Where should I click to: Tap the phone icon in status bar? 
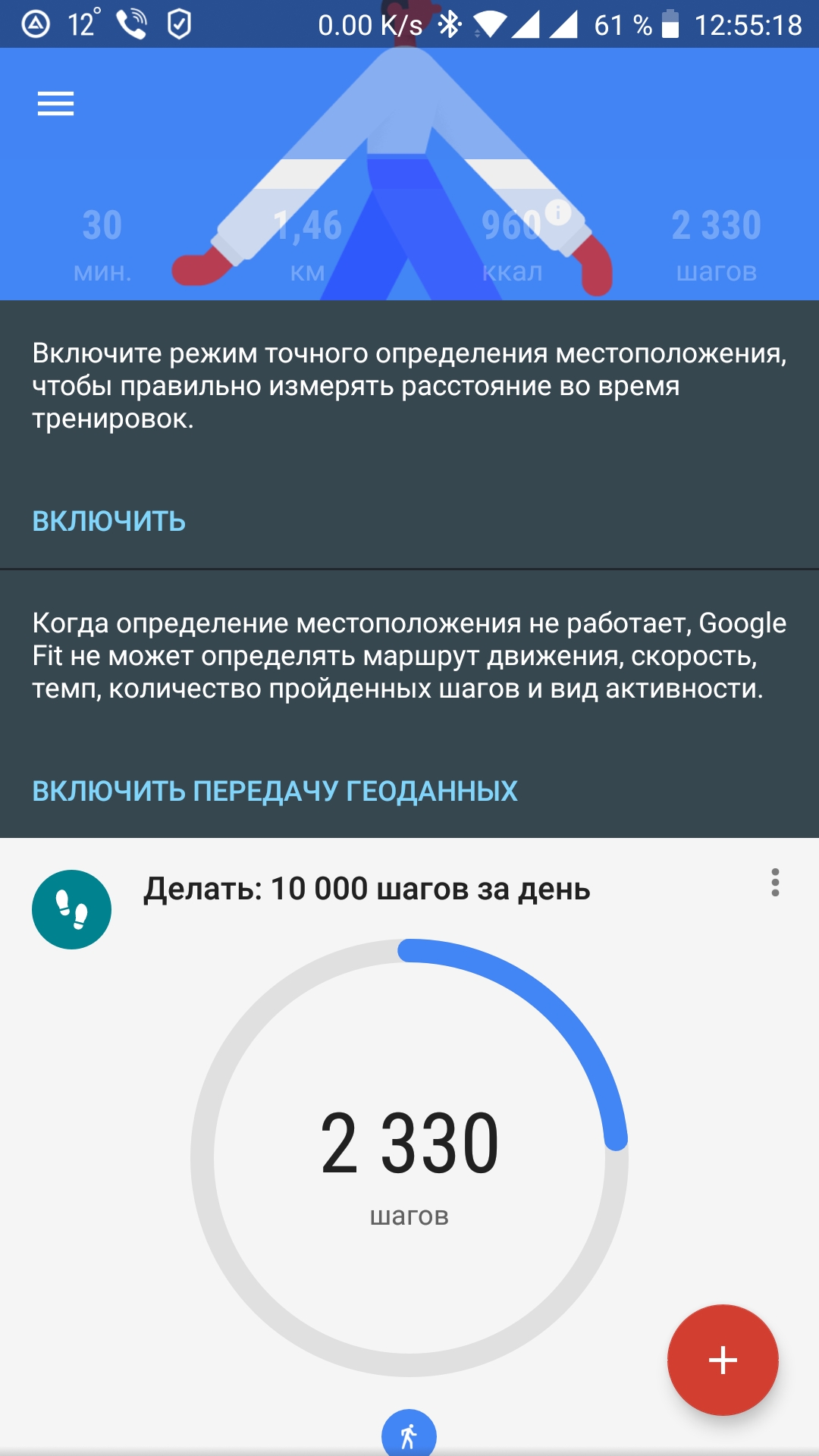(130, 24)
